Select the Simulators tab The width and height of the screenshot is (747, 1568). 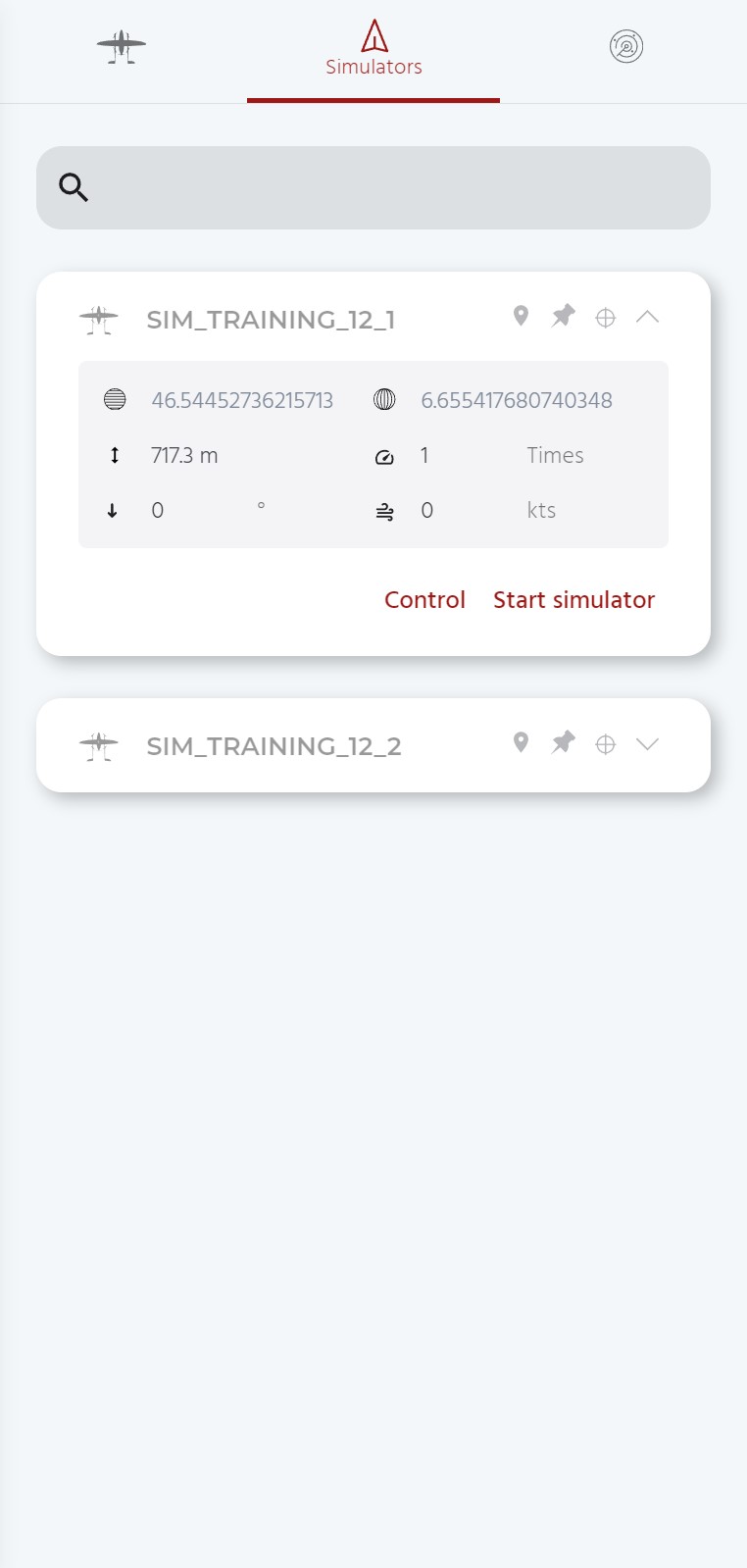[373, 51]
